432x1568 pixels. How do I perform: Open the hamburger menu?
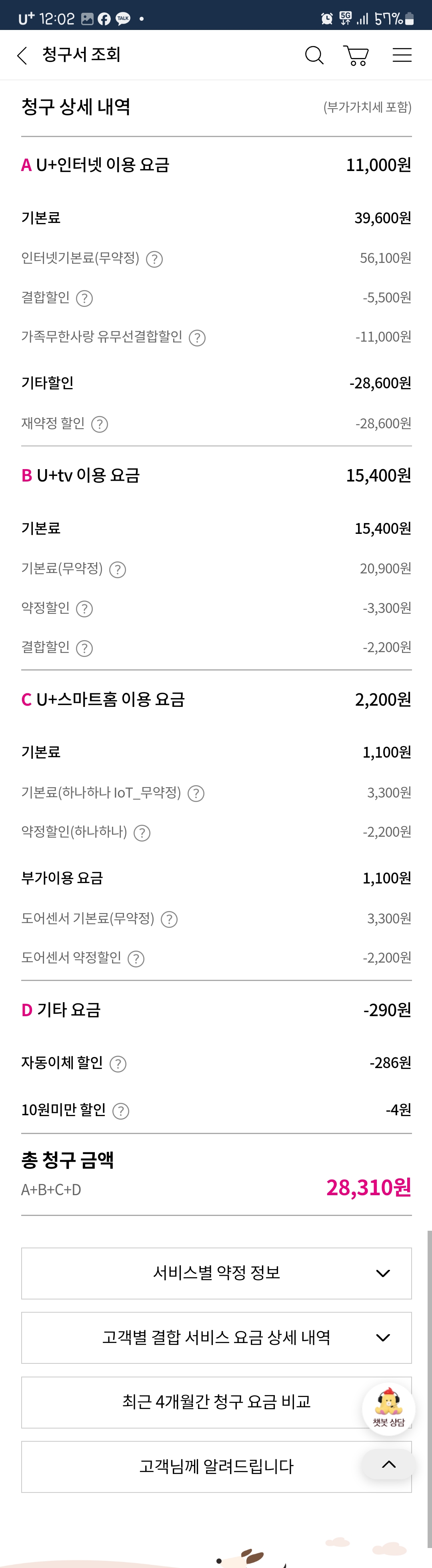tap(402, 56)
